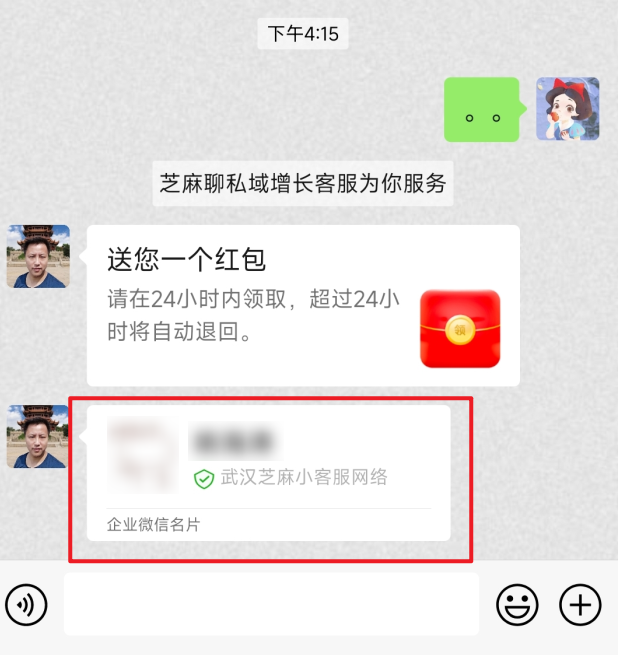Open the 送您一个红包 red packet message

(x=302, y=305)
